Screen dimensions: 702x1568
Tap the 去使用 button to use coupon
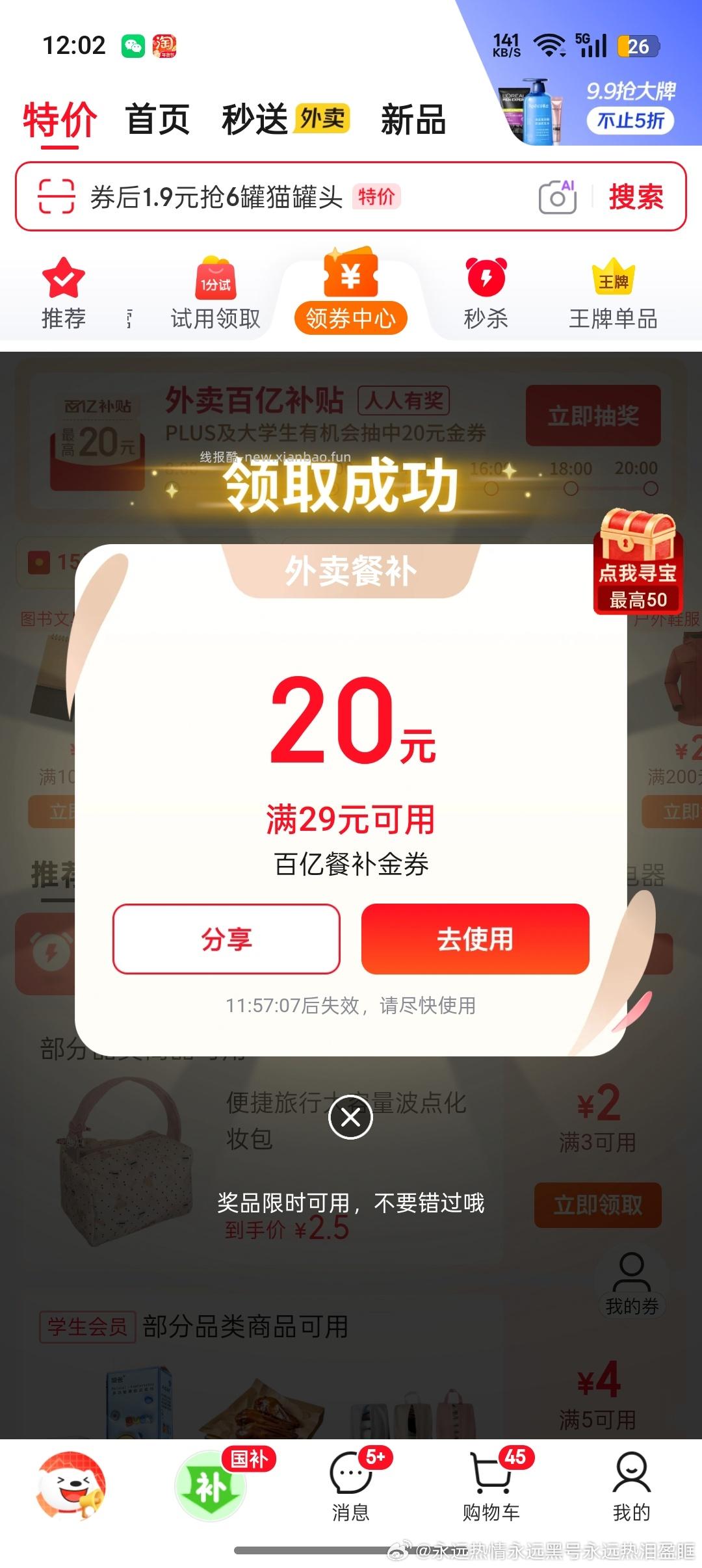(x=475, y=939)
